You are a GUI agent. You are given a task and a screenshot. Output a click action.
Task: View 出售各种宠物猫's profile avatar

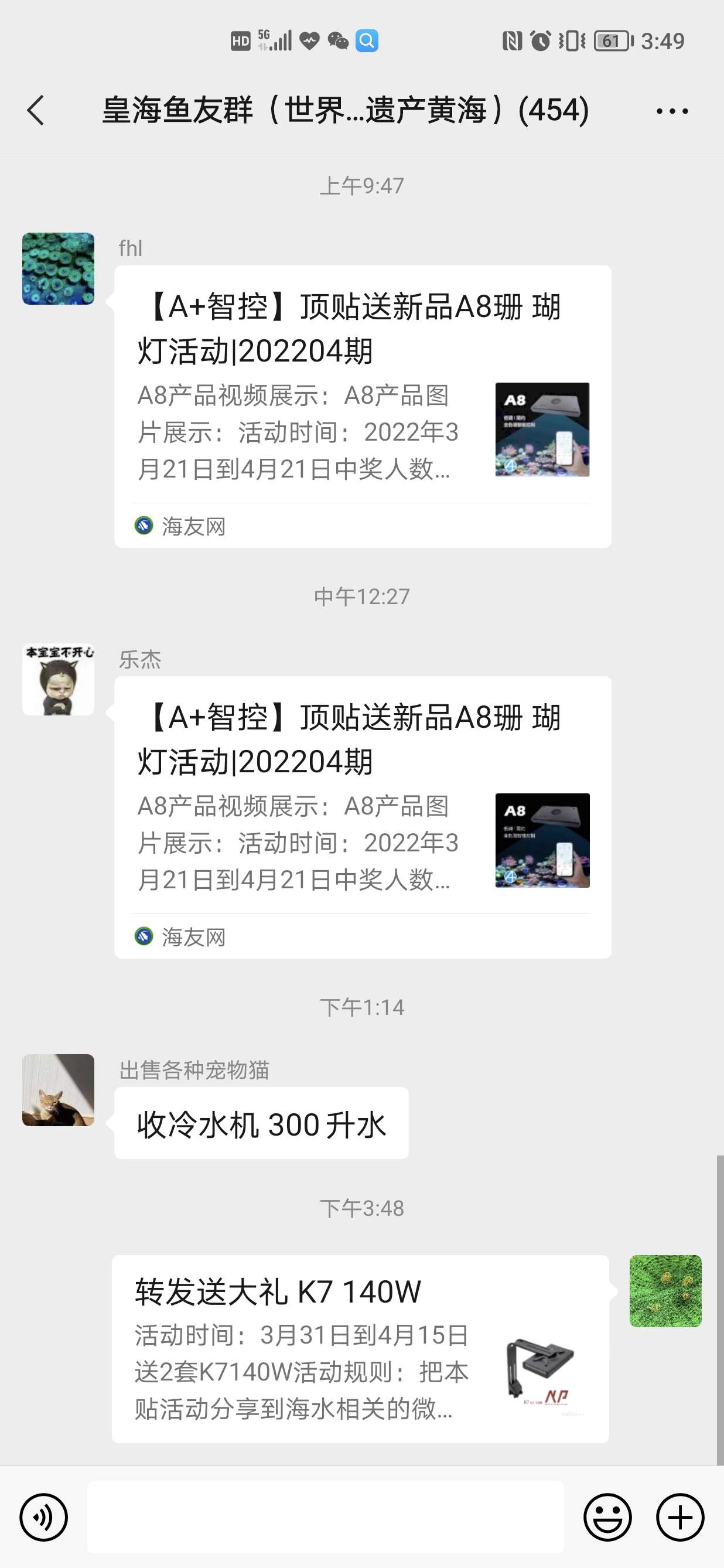pos(59,1090)
